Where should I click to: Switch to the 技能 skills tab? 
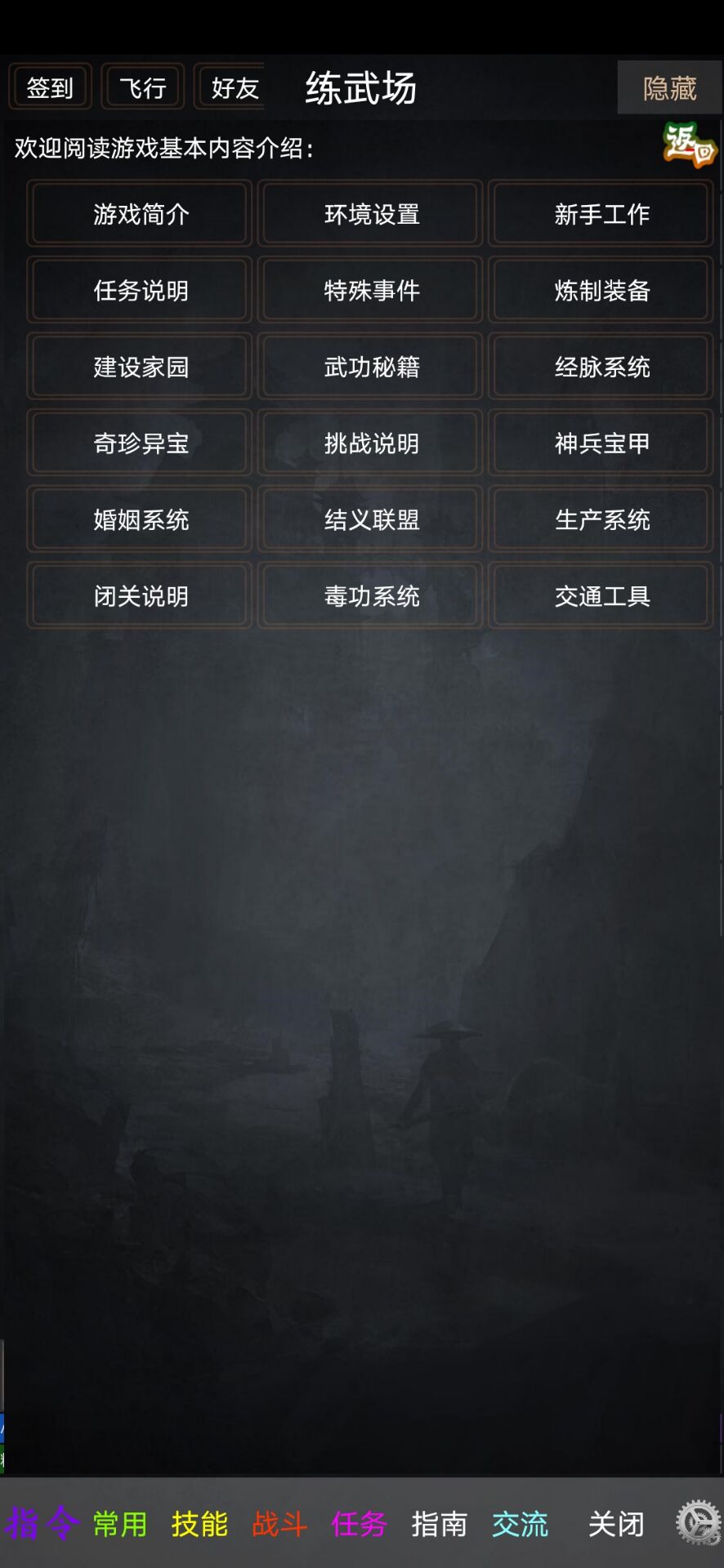199,1524
